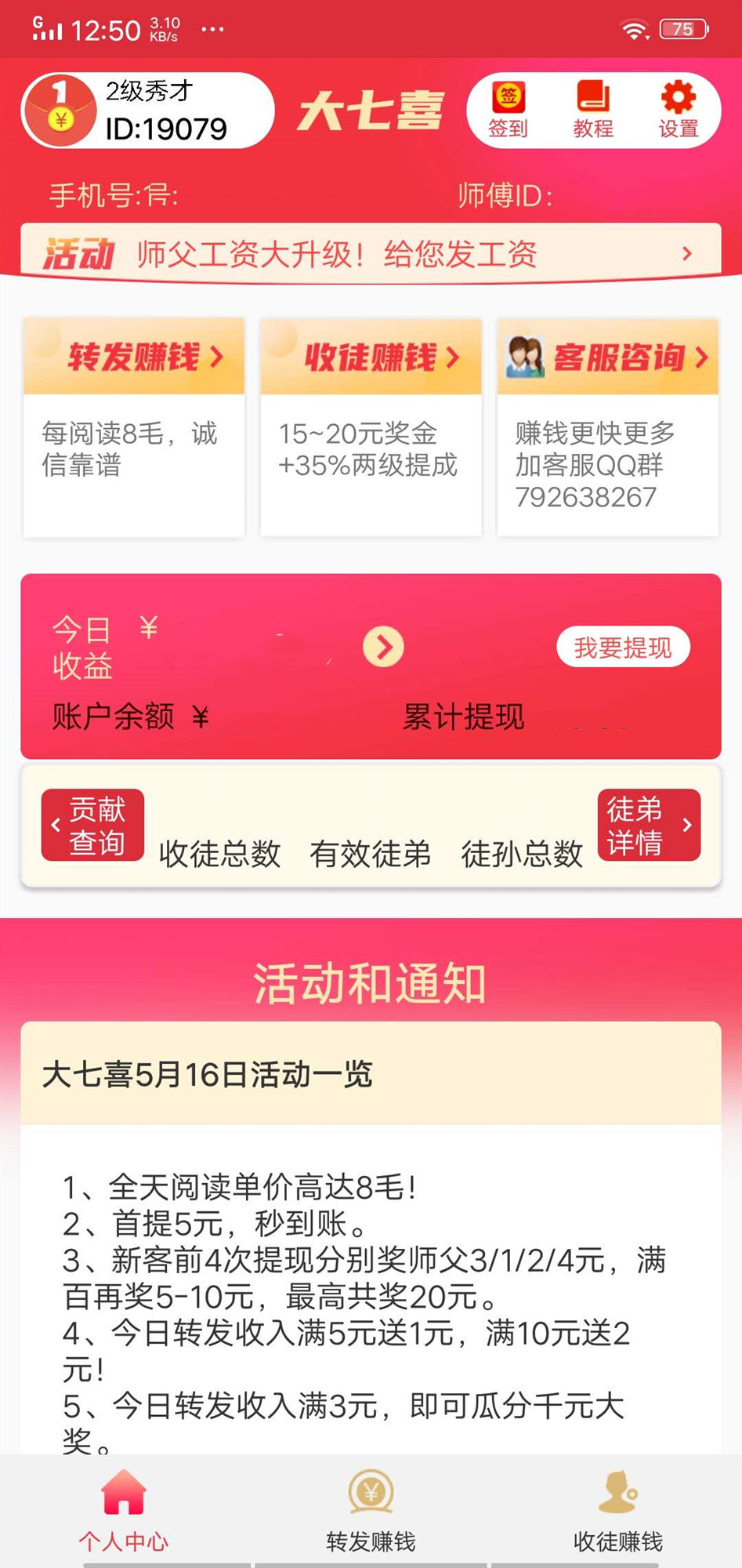Expand the 活动 banner about 师父工资大升级
Screen dimensions: 742x1568
point(371,252)
